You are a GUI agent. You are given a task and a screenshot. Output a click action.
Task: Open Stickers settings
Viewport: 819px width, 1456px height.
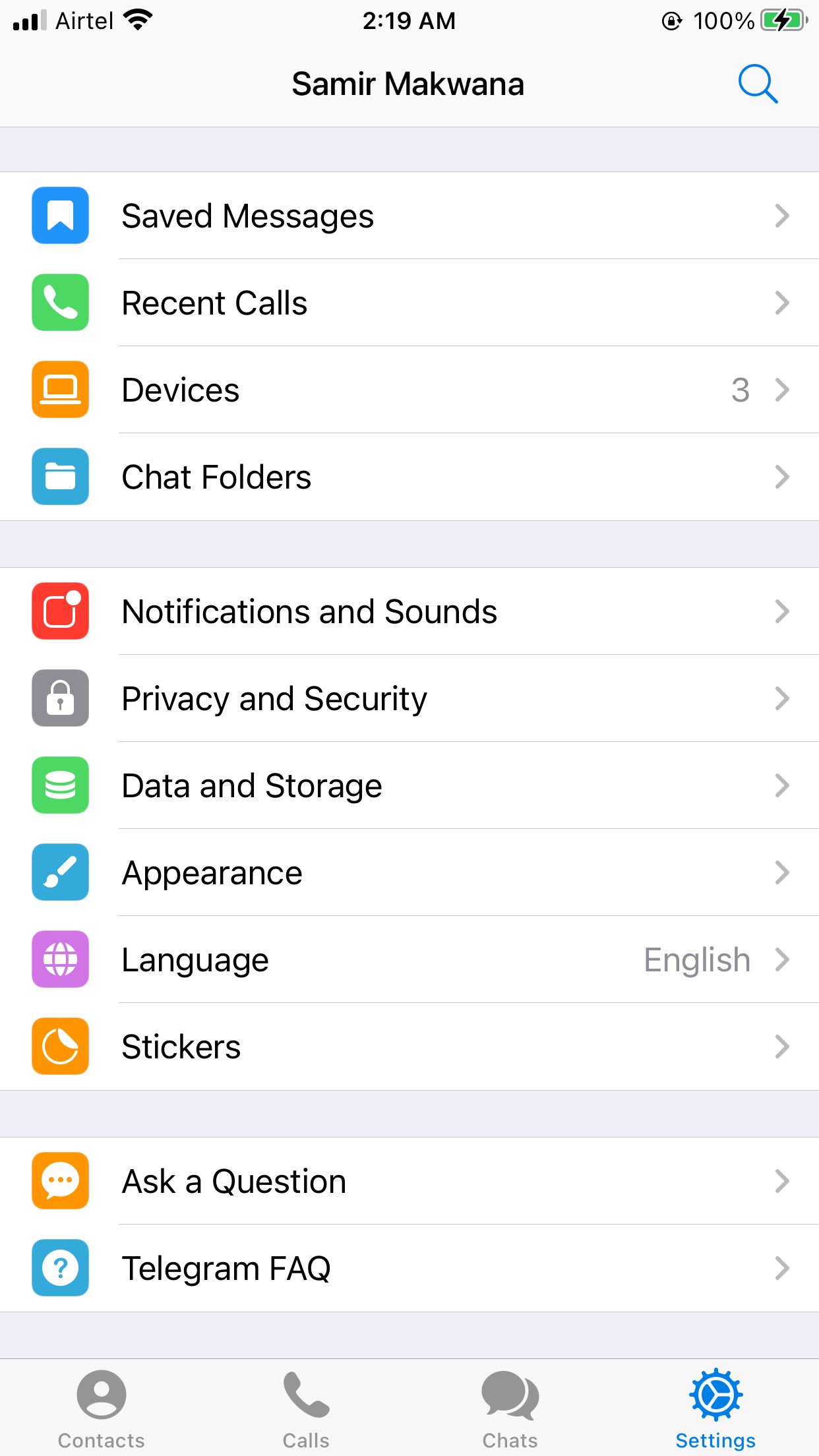tap(409, 1046)
